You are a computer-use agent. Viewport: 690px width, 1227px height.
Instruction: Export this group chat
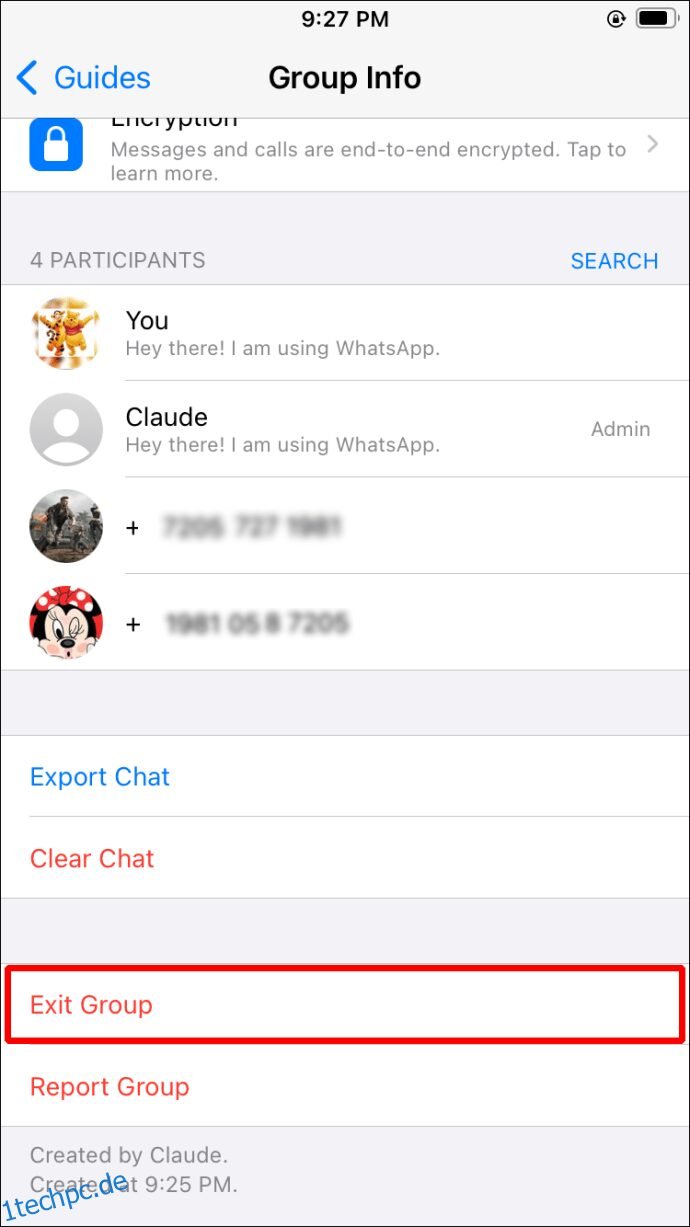pos(100,777)
